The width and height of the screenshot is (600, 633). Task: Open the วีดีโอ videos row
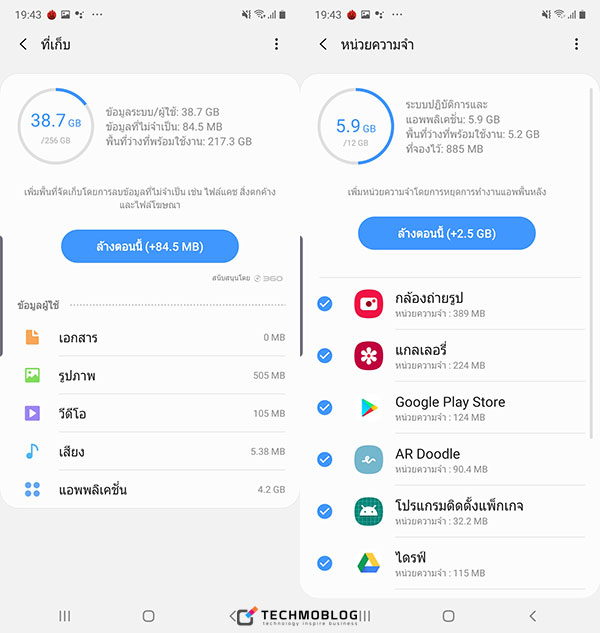(x=150, y=413)
